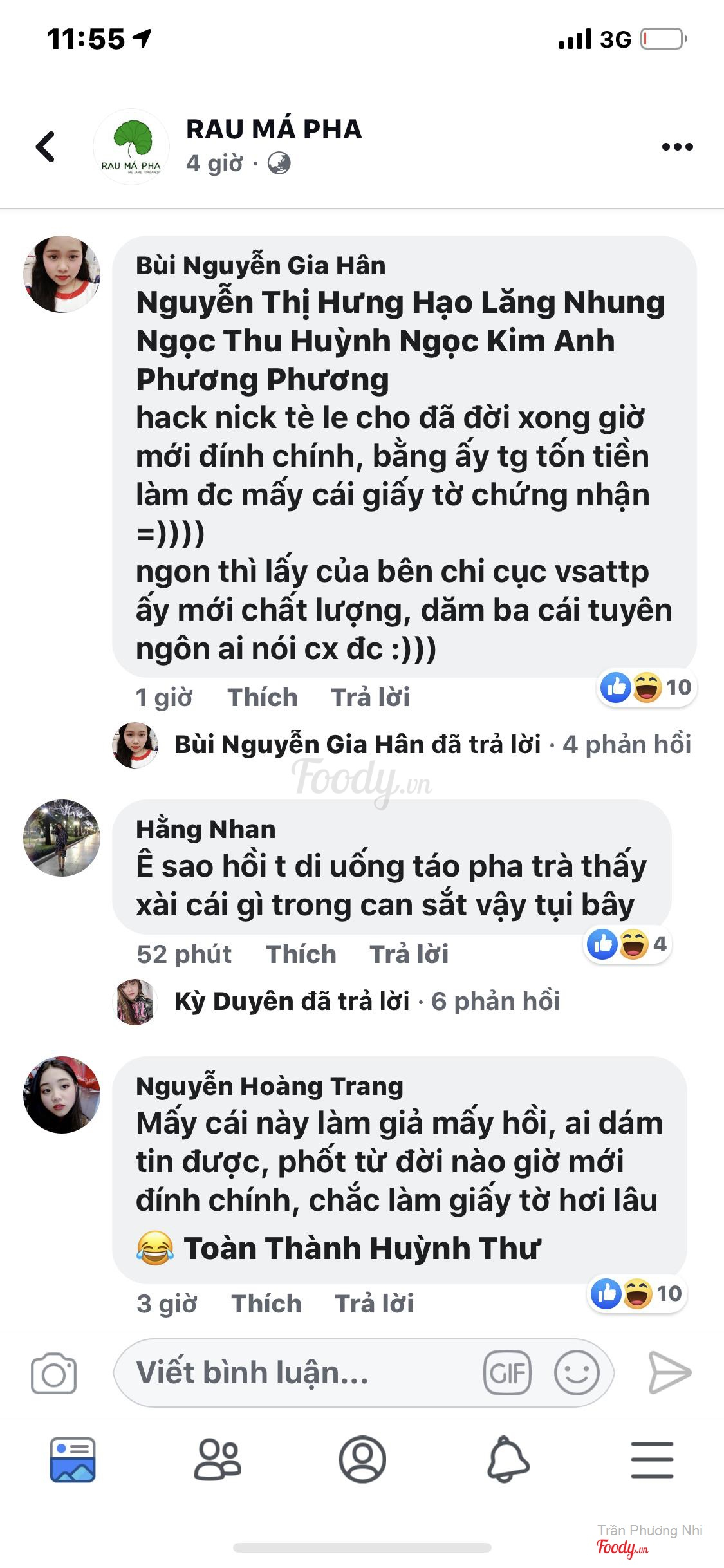Open the RAU MÁ PHA page avatar

pyautogui.click(x=131, y=147)
